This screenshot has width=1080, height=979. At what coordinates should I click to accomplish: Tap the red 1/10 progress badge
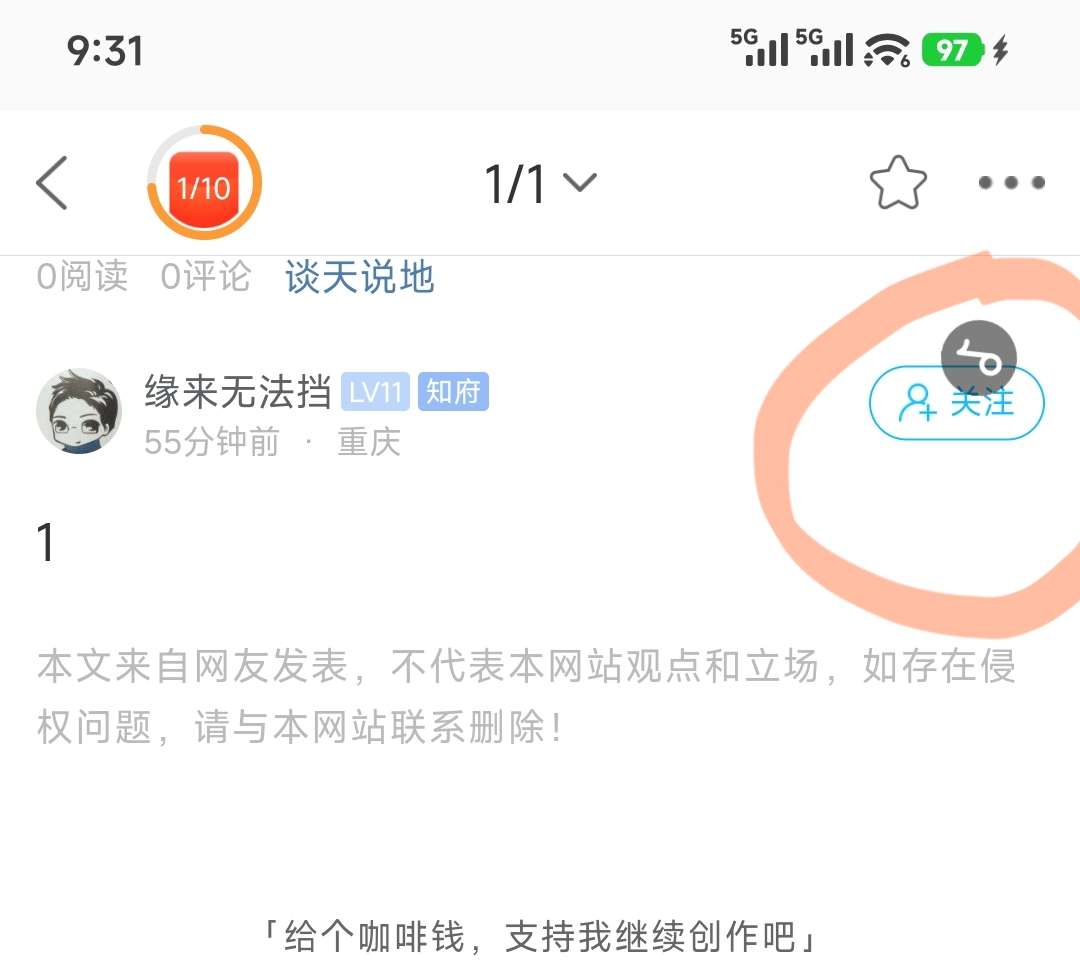(204, 183)
